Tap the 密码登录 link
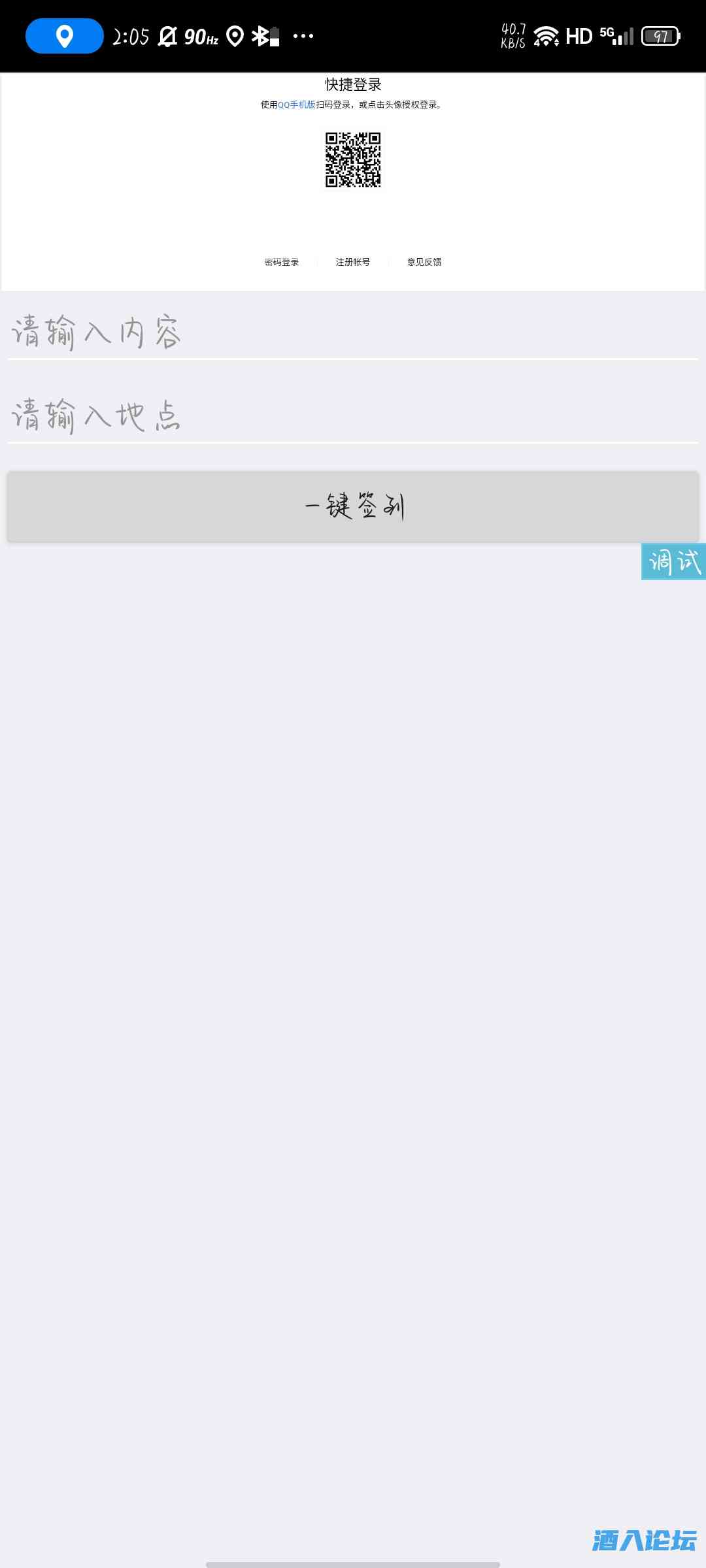Screen dimensions: 706x1568 [282, 262]
